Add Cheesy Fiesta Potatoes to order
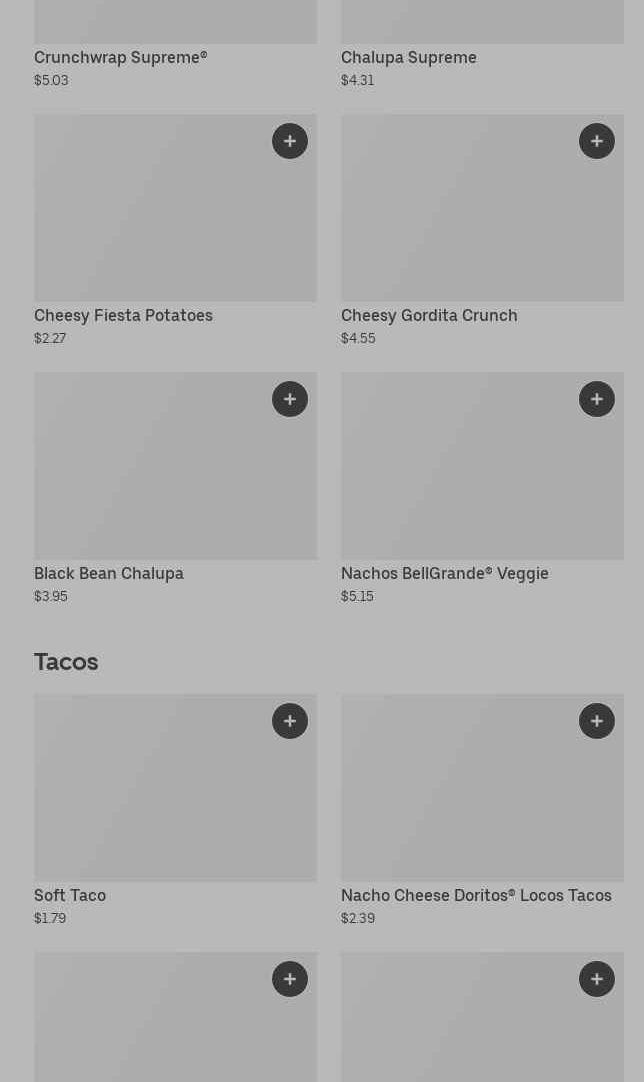Image resolution: width=644 pixels, height=1082 pixels. click(x=290, y=141)
